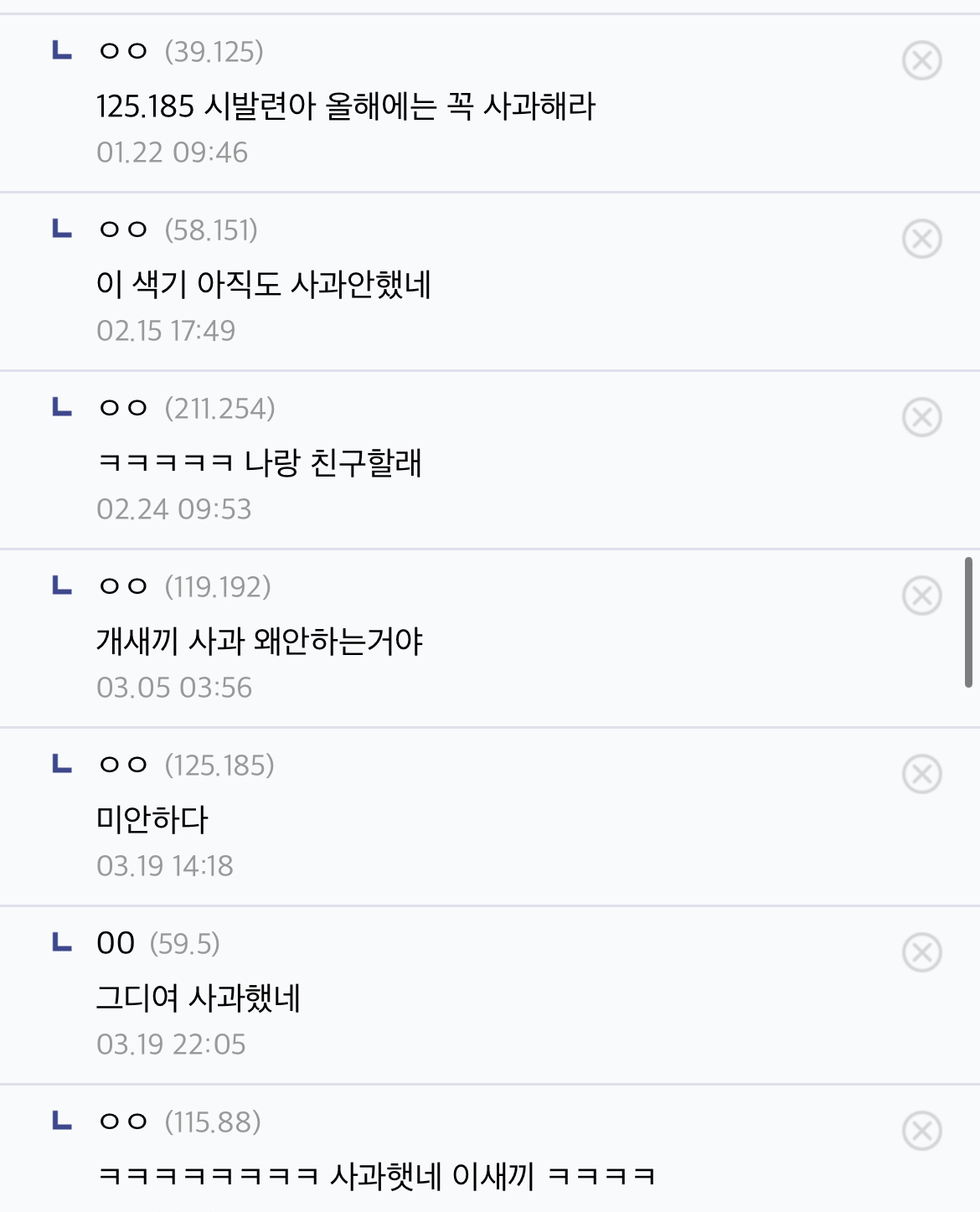980x1212 pixels.
Task: Delete the reply dated 03.05 03:56
Action: [922, 596]
